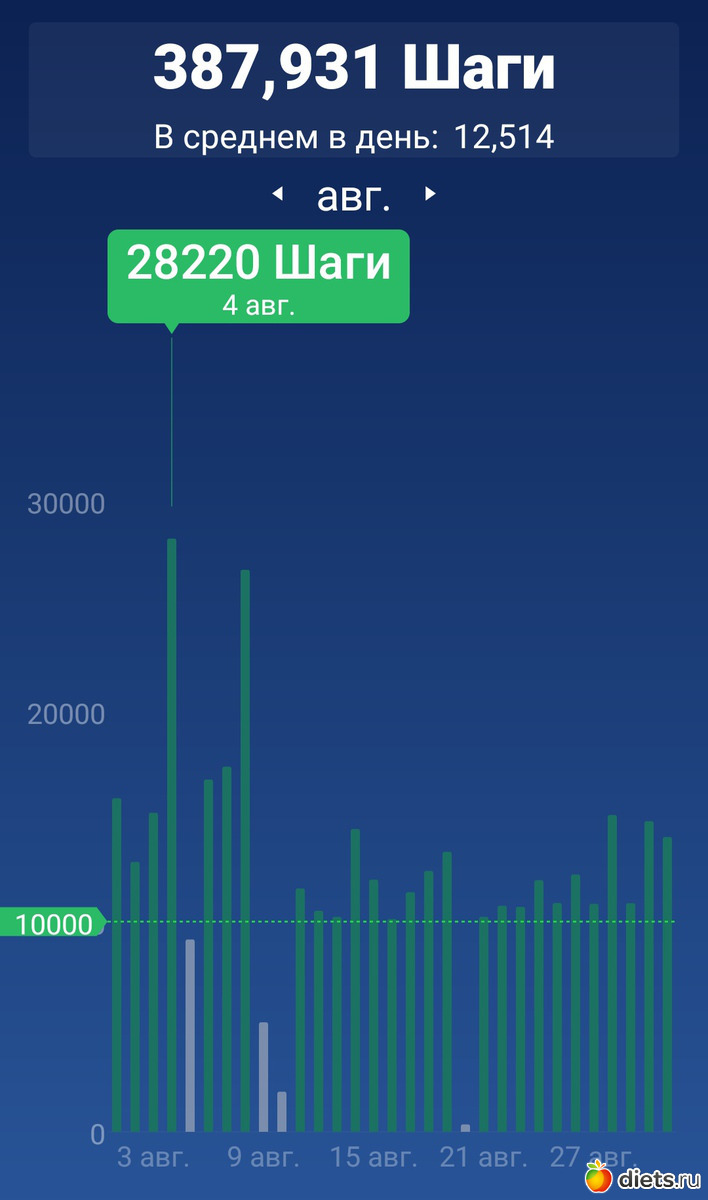Go to the previous month arrow

pyautogui.click(x=278, y=194)
